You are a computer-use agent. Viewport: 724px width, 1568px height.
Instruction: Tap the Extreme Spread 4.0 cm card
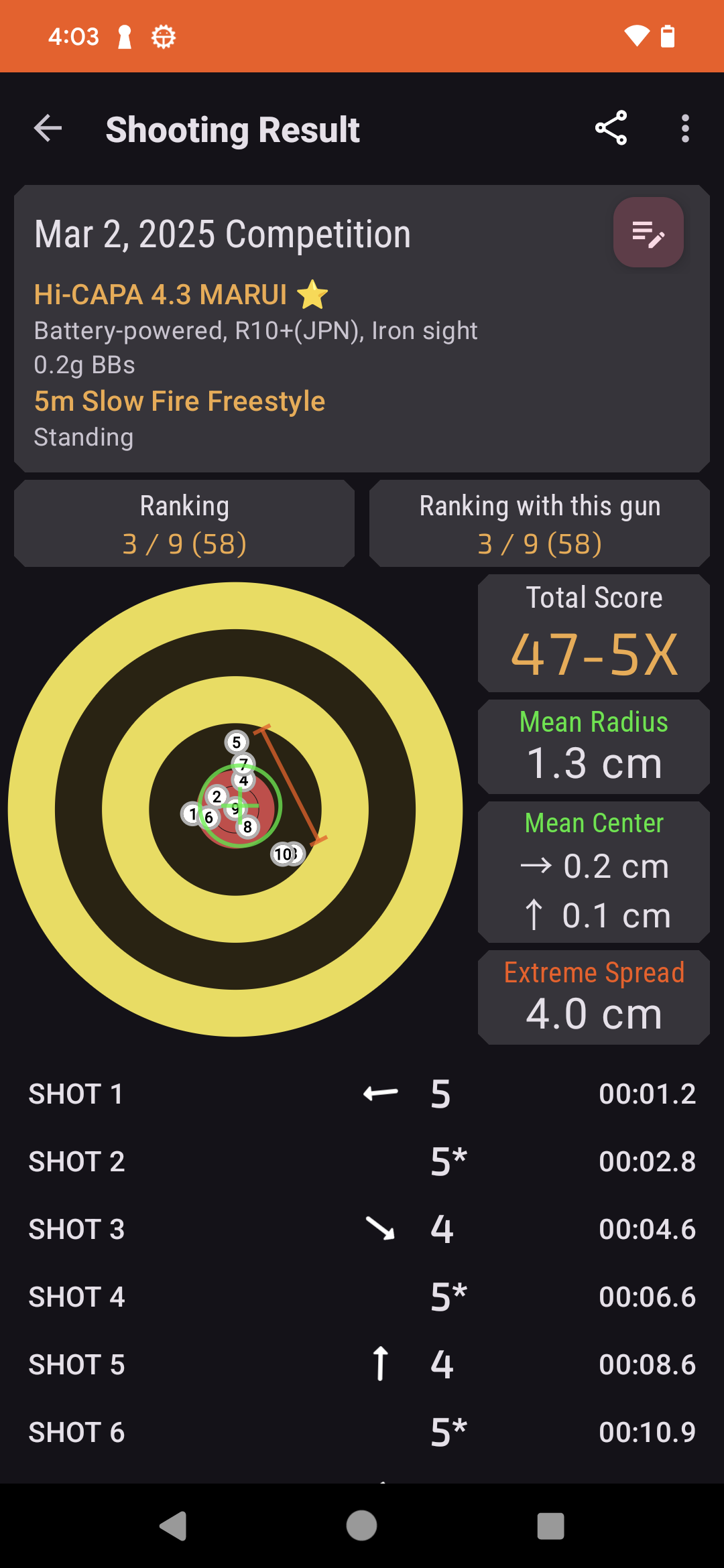click(593, 996)
